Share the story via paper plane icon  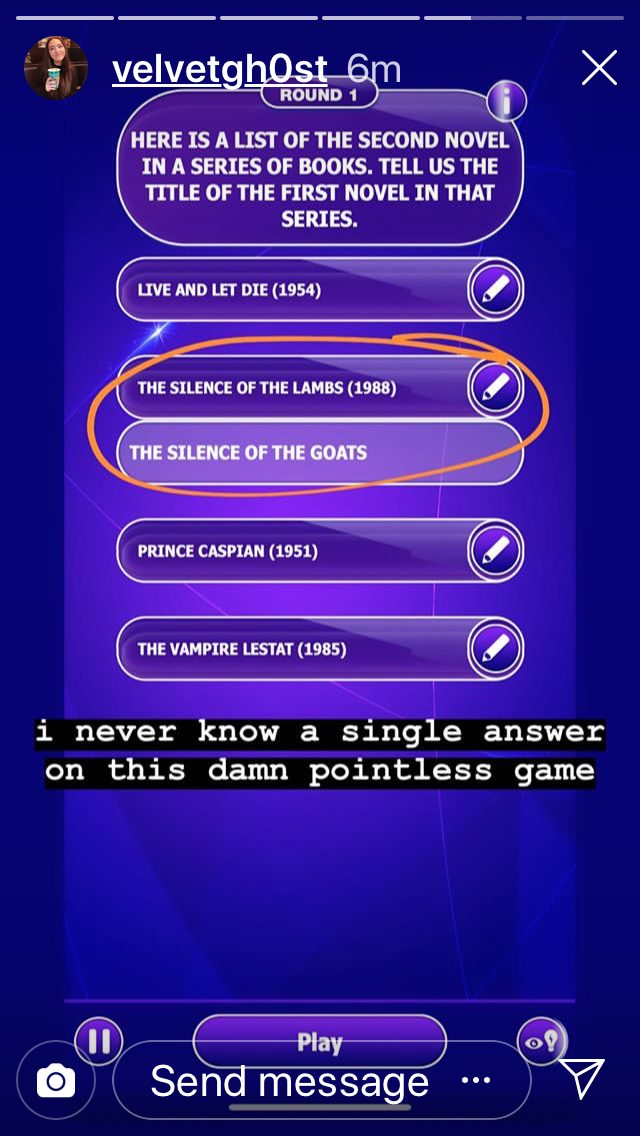(x=581, y=1078)
